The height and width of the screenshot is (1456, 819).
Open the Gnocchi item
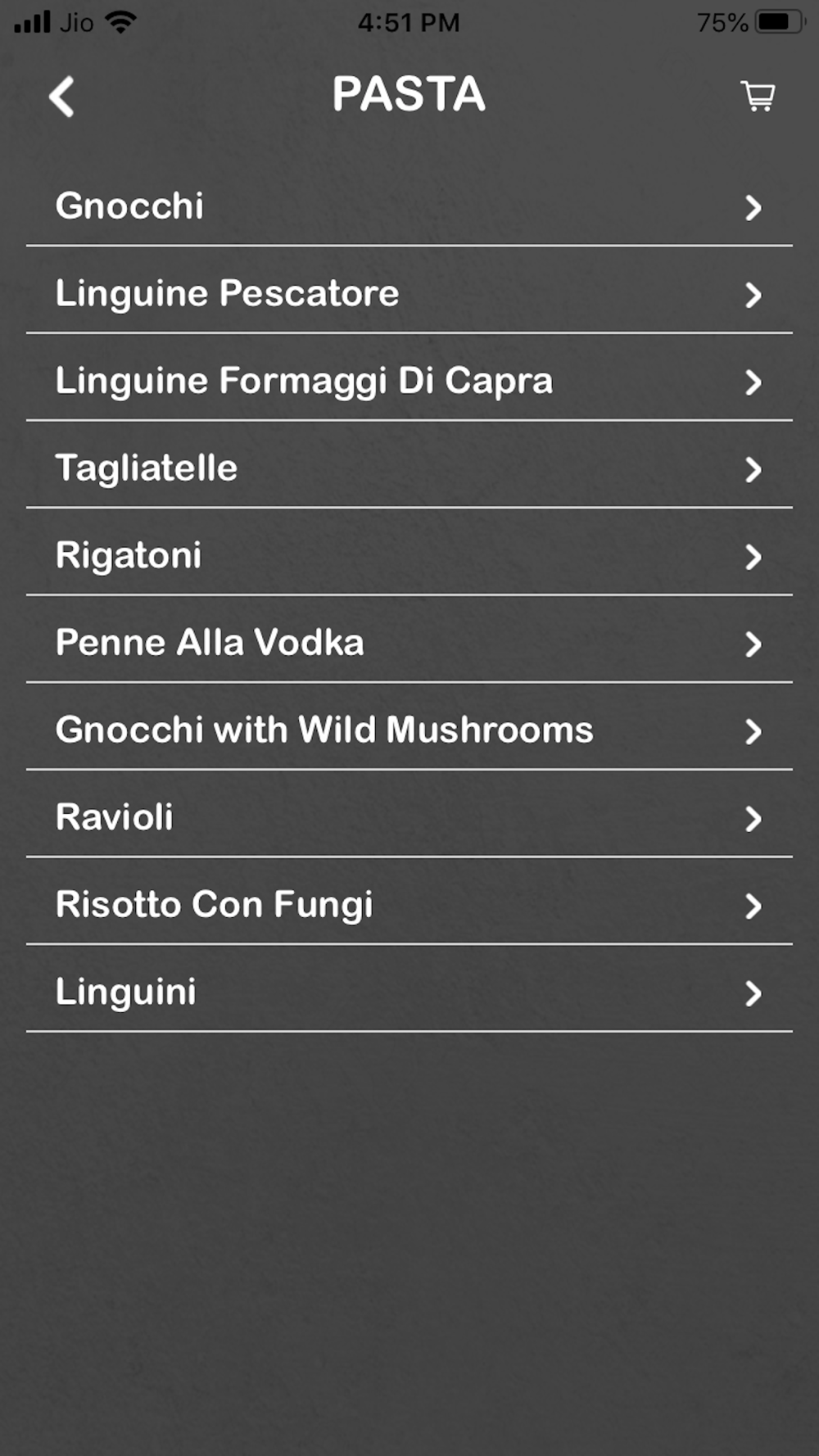(x=409, y=206)
